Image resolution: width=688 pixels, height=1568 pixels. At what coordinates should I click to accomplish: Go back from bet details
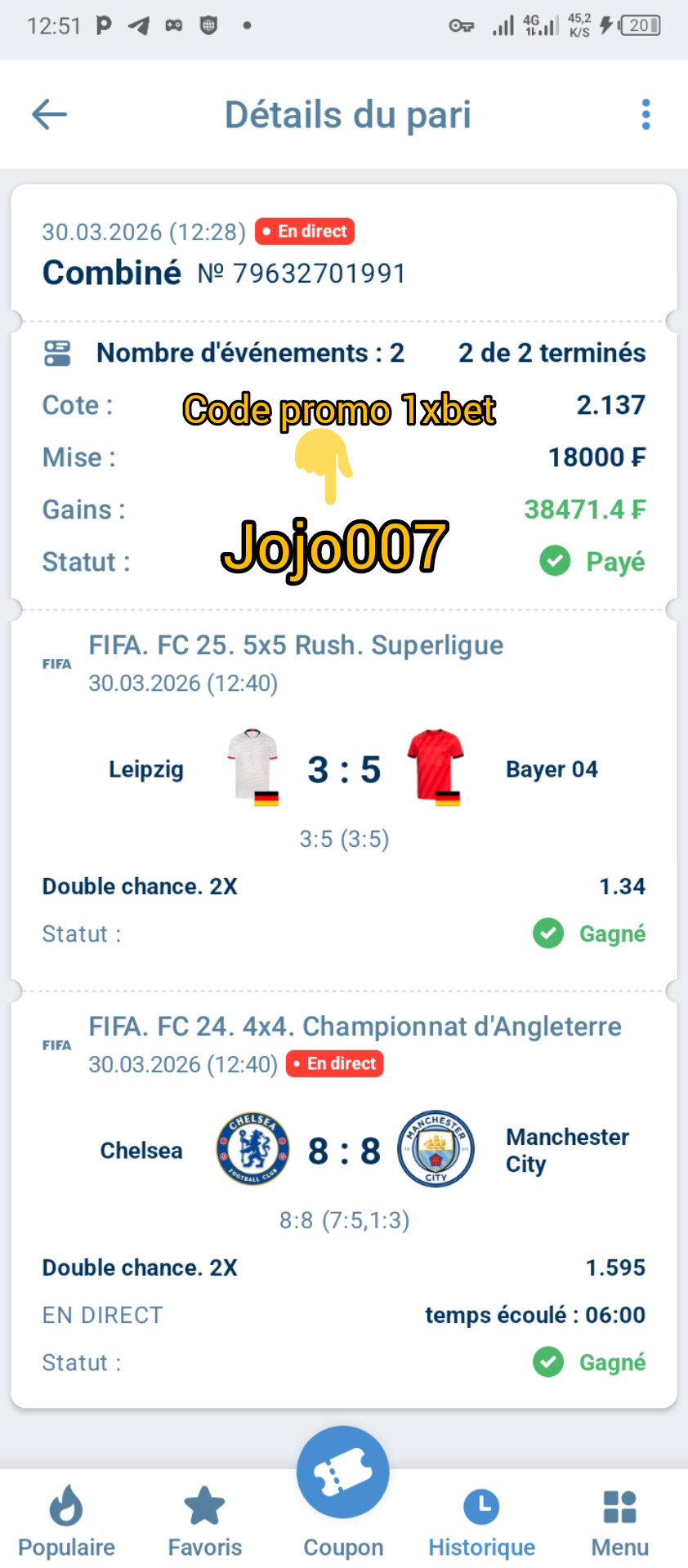[x=49, y=114]
